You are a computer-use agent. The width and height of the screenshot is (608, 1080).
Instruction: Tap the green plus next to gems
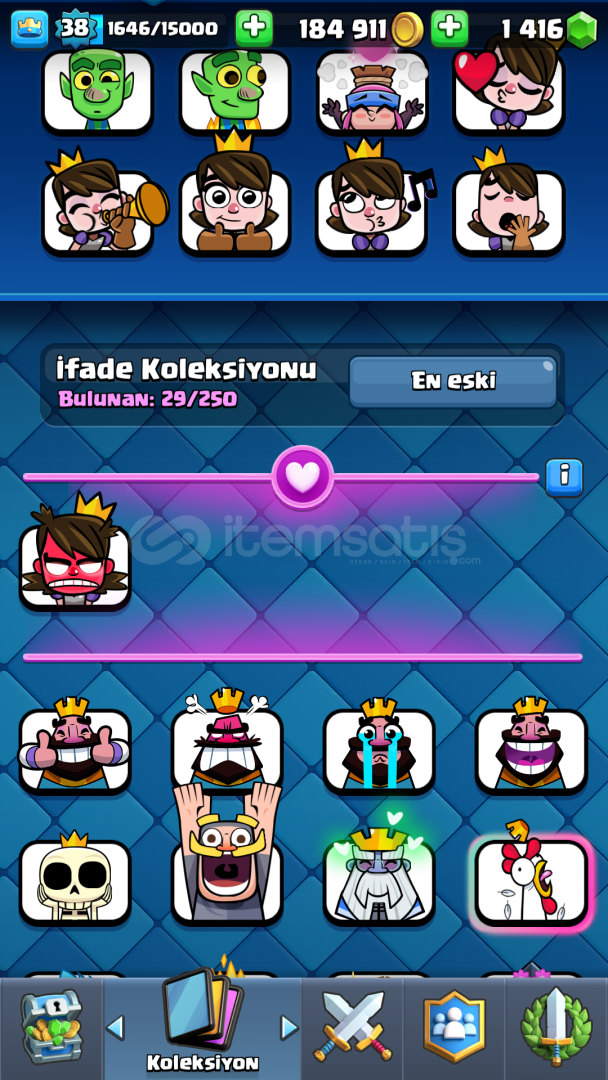[450, 28]
